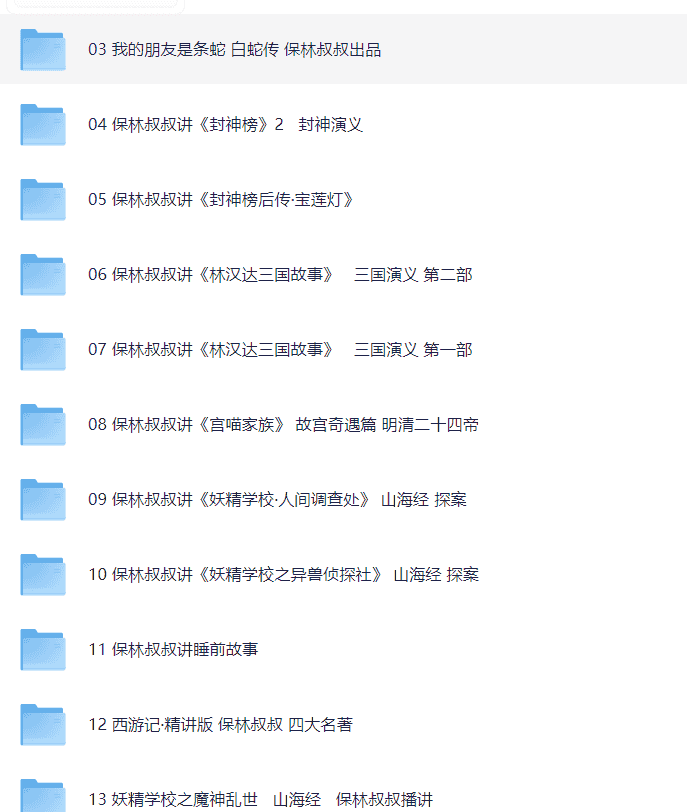Open folder 13 妖精学校之魔神乱世
Screen dimensions: 687x812
[x=259, y=799]
